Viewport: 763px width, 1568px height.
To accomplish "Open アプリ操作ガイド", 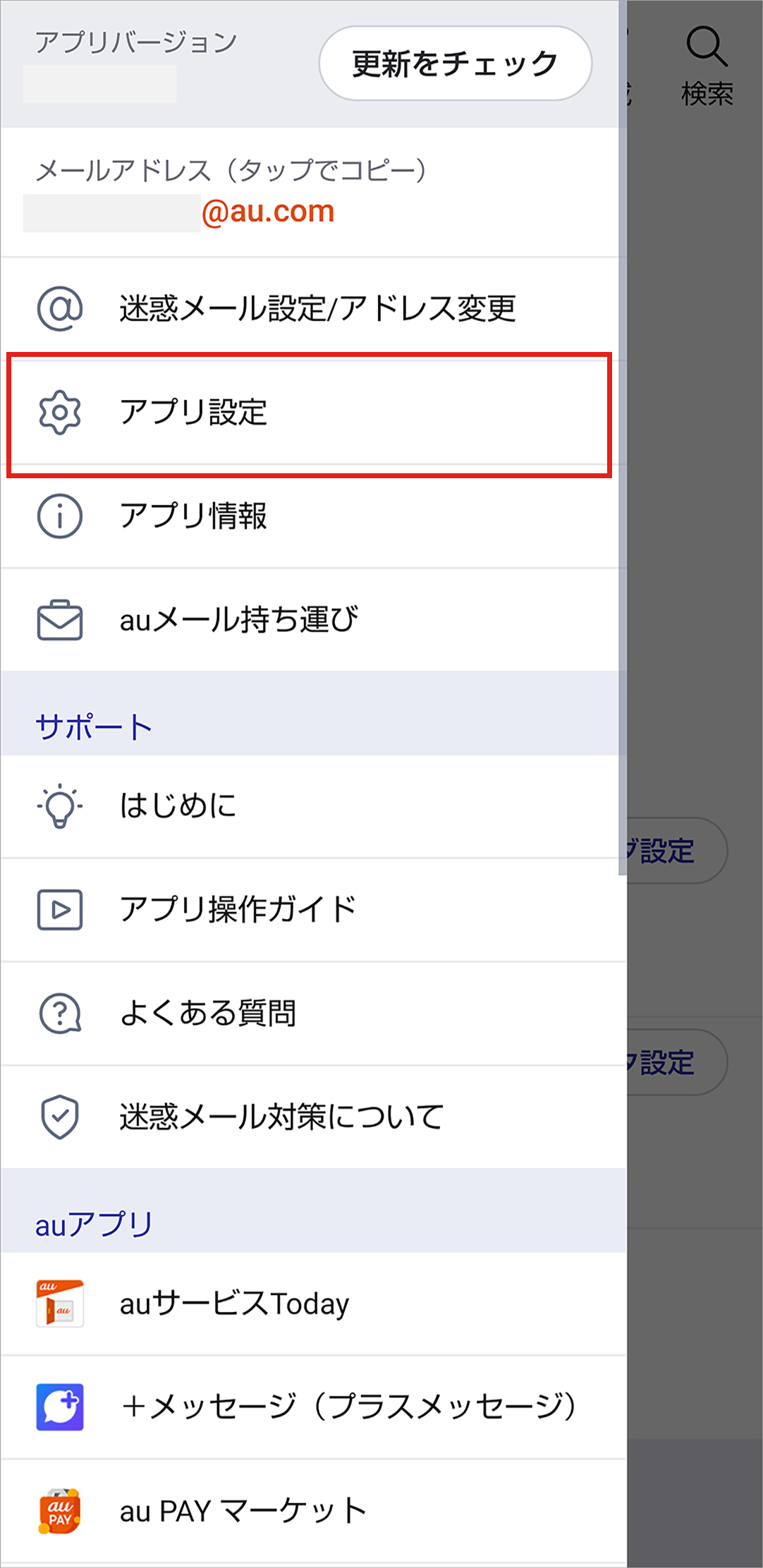I will [x=310, y=909].
